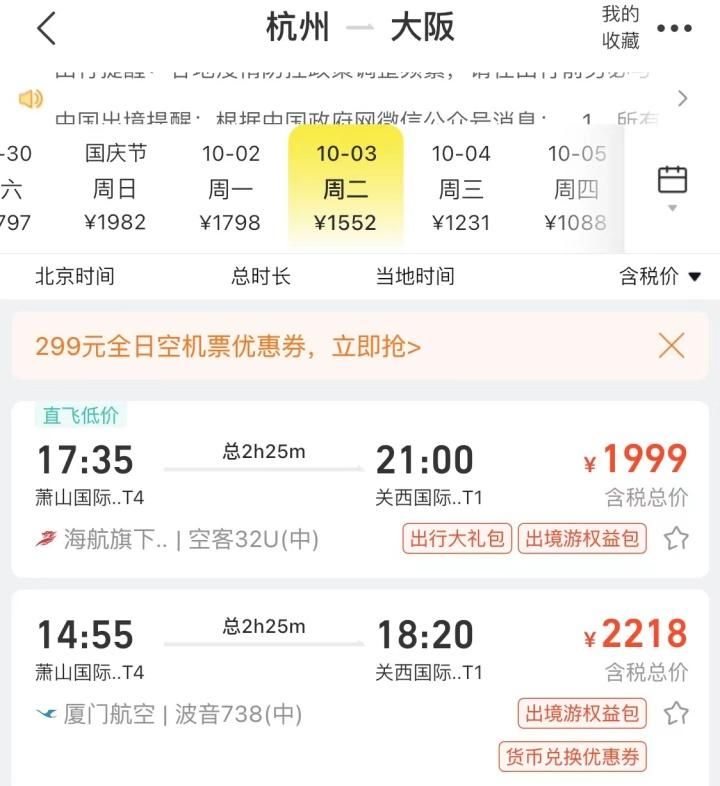Open 我的收藏 favorites
This screenshot has height=786, width=720.
point(620,28)
